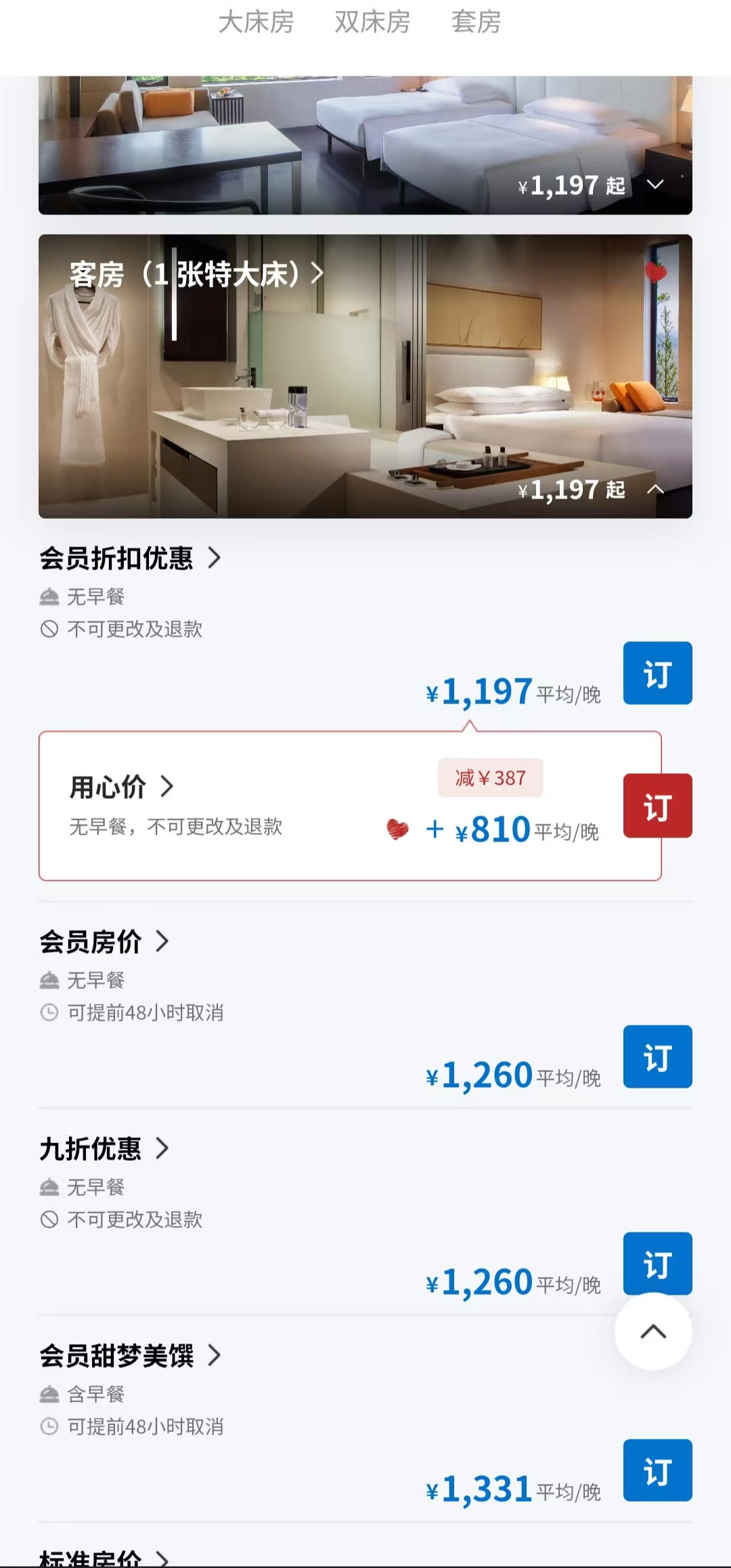
Task: Click the bell icon beside 无早餐 under 会员折扣优惠
Action: [x=49, y=596]
